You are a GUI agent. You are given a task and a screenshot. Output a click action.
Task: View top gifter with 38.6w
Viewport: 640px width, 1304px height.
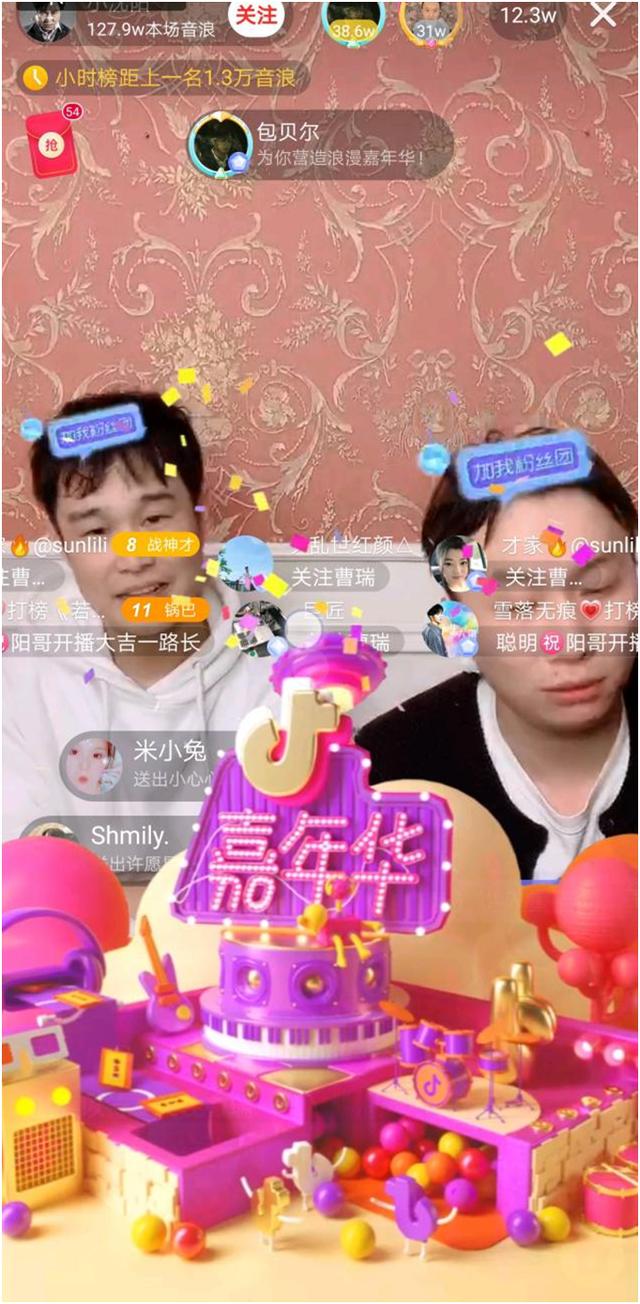click(353, 20)
